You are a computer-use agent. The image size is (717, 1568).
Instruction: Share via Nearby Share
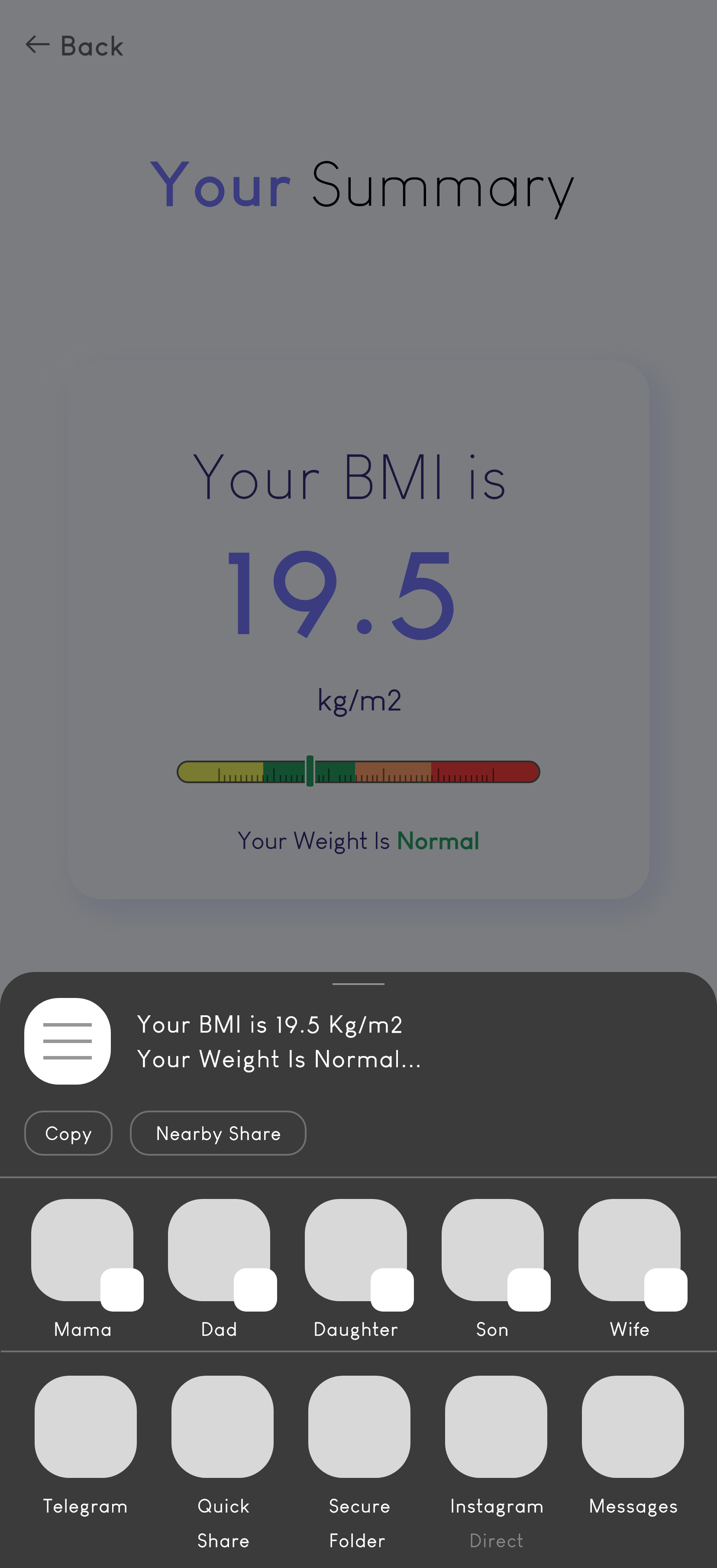(x=218, y=1133)
